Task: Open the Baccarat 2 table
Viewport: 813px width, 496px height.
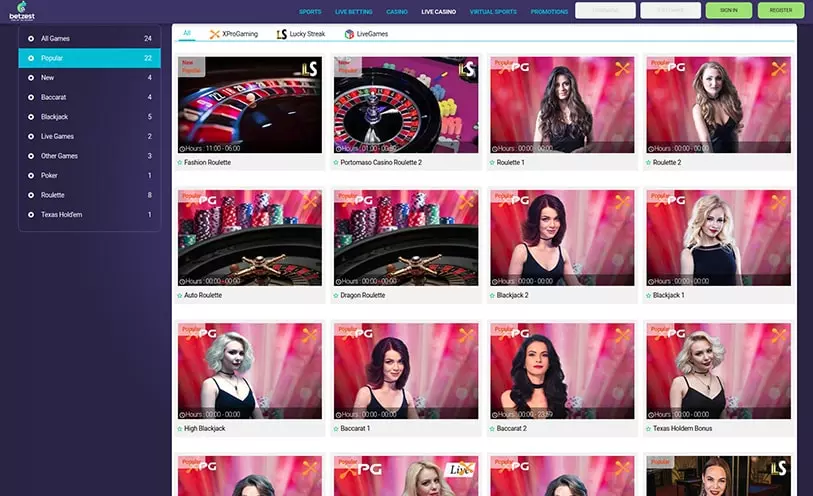Action: point(562,371)
